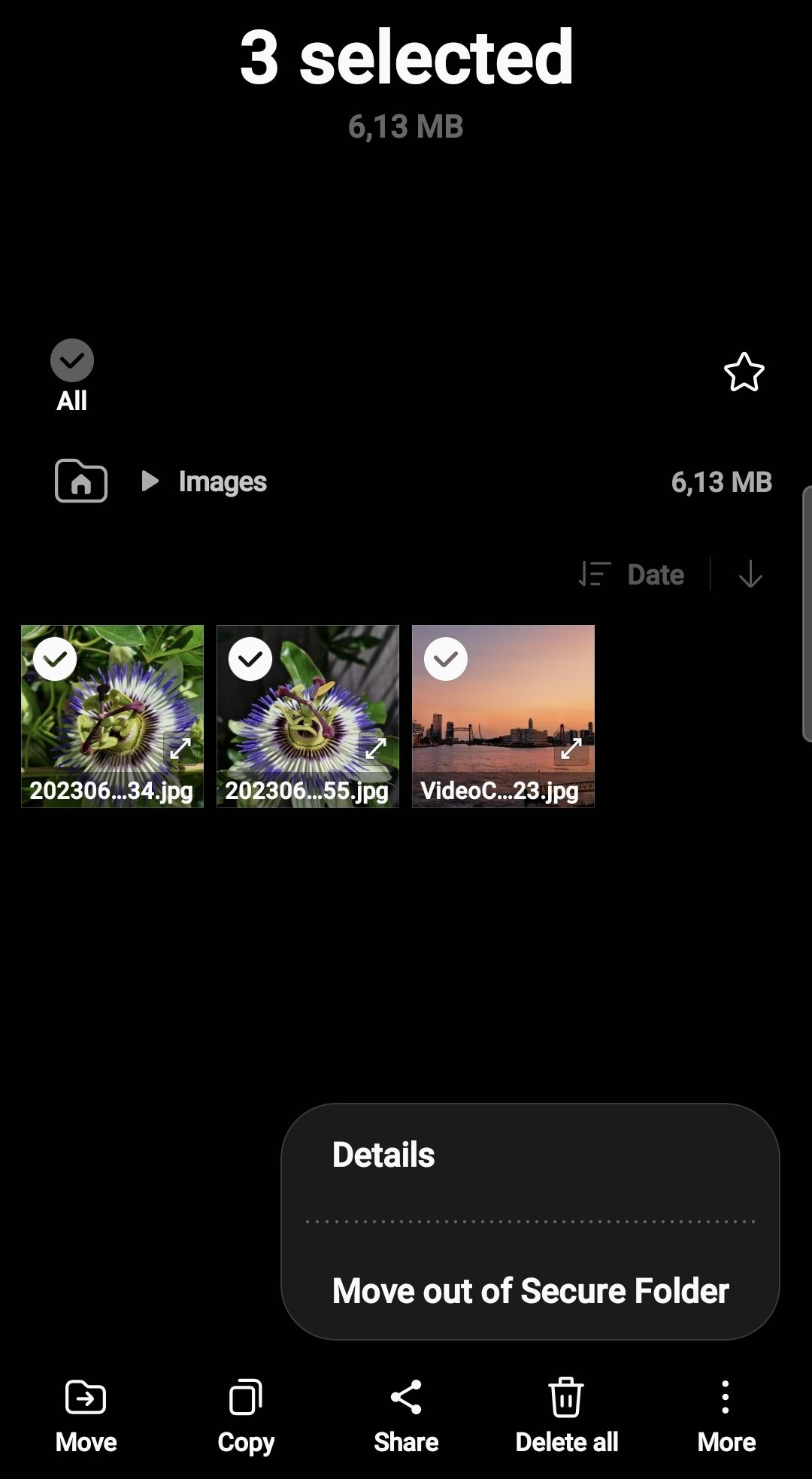The image size is (812, 1479).
Task: Tap the home folder icon in breadcrumb
Action: pos(80,482)
